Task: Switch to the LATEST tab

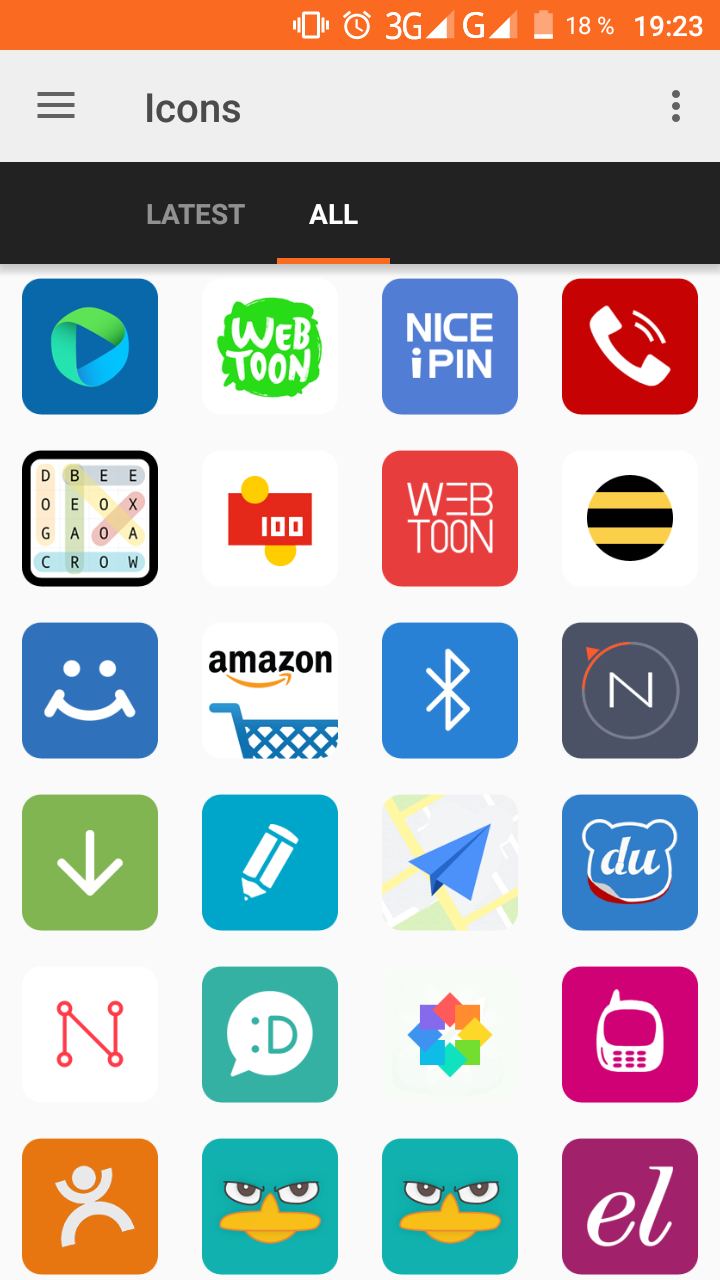Action: [195, 214]
